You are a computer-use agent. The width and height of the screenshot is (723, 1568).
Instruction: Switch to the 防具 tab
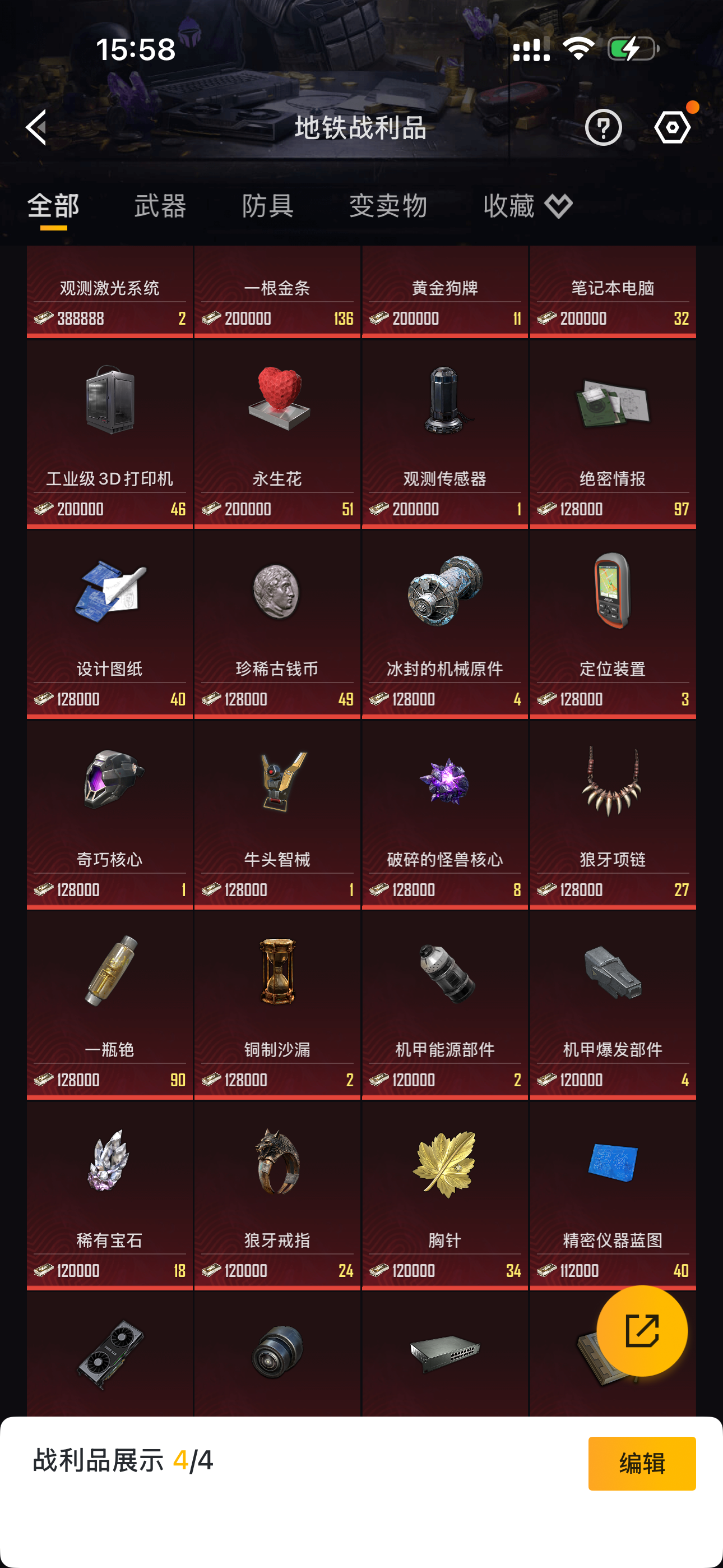click(x=267, y=207)
